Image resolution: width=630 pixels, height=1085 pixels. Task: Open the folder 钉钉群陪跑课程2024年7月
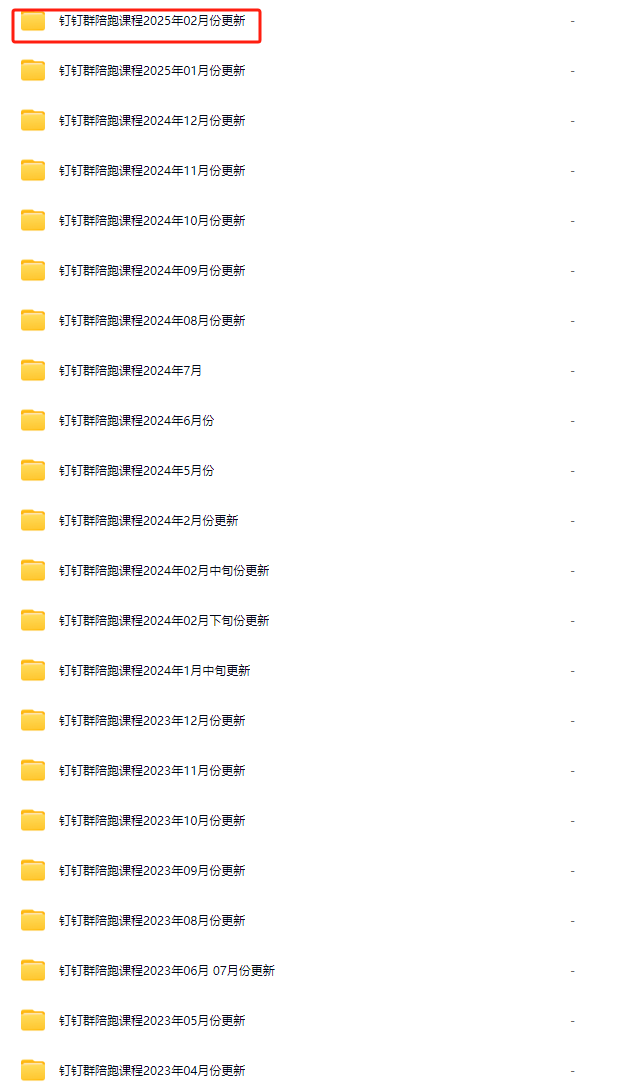point(130,370)
